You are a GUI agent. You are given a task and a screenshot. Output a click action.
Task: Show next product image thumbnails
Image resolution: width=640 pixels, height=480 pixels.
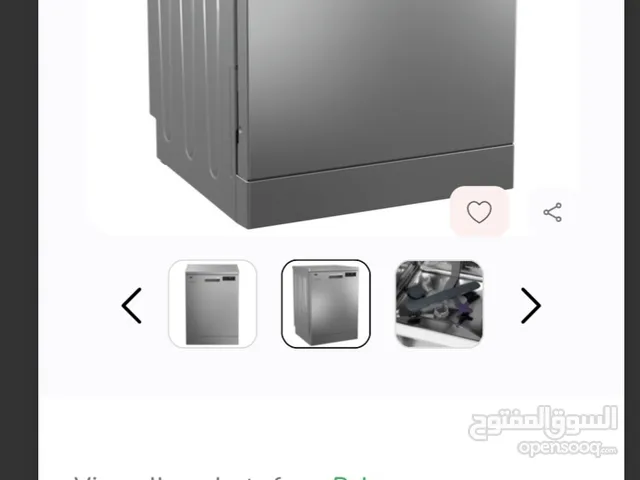pos(530,305)
